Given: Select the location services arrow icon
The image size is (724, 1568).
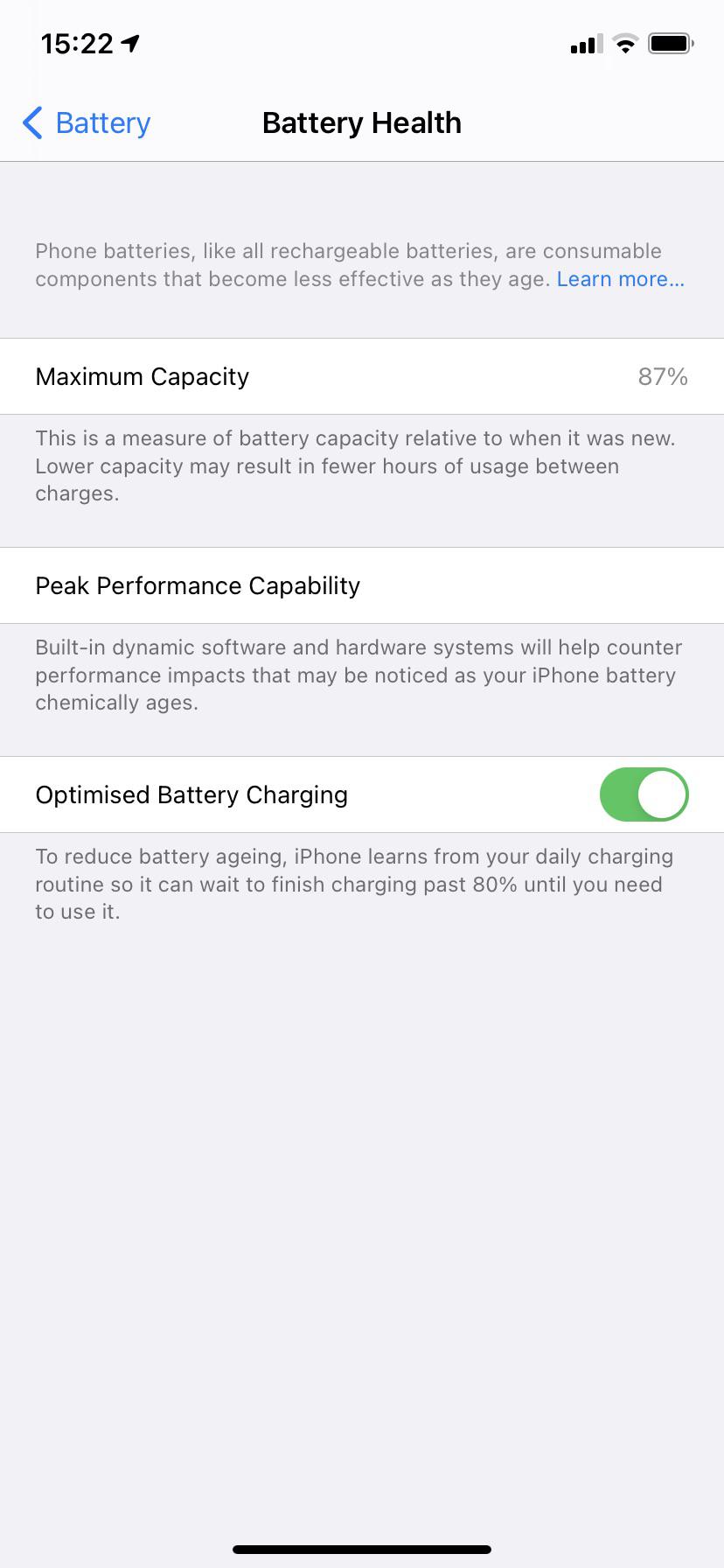Looking at the screenshot, I should point(128,42).
